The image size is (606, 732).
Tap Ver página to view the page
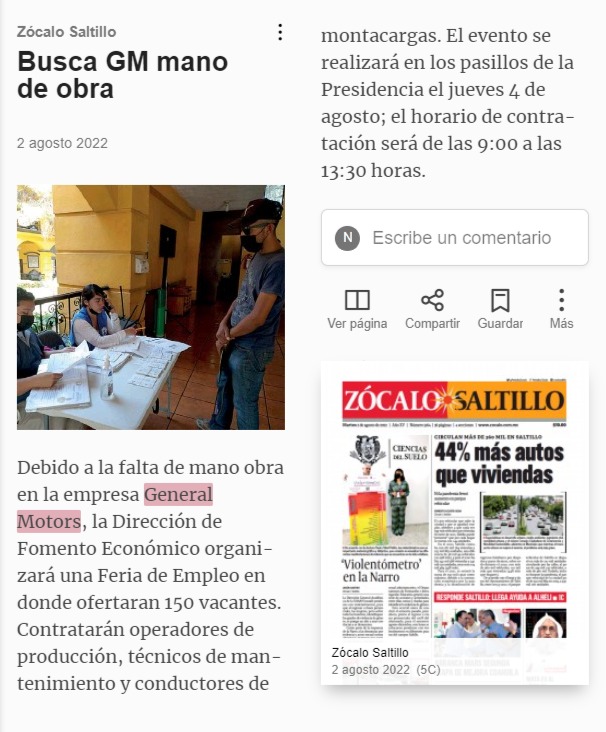tap(357, 309)
